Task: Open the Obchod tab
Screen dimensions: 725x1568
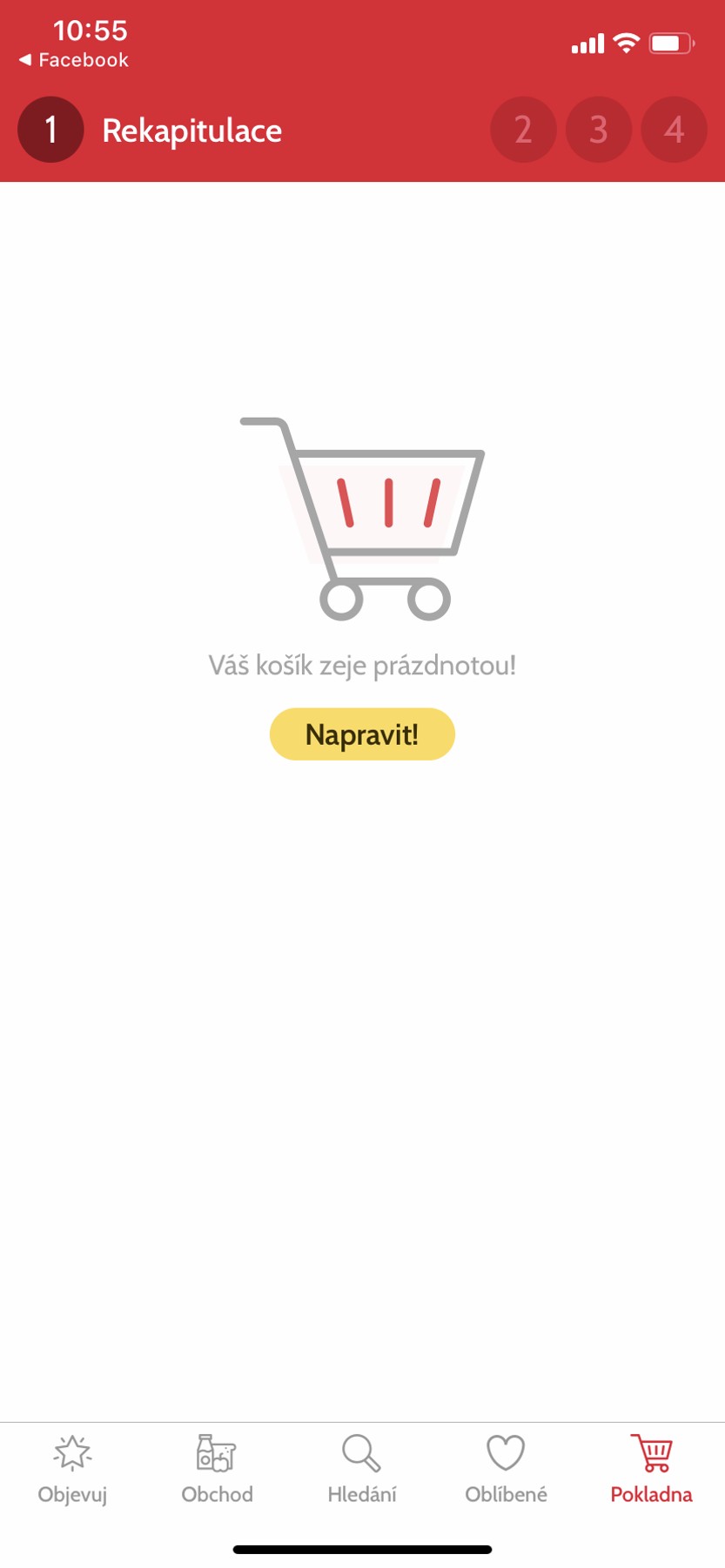Action: 217,1469
